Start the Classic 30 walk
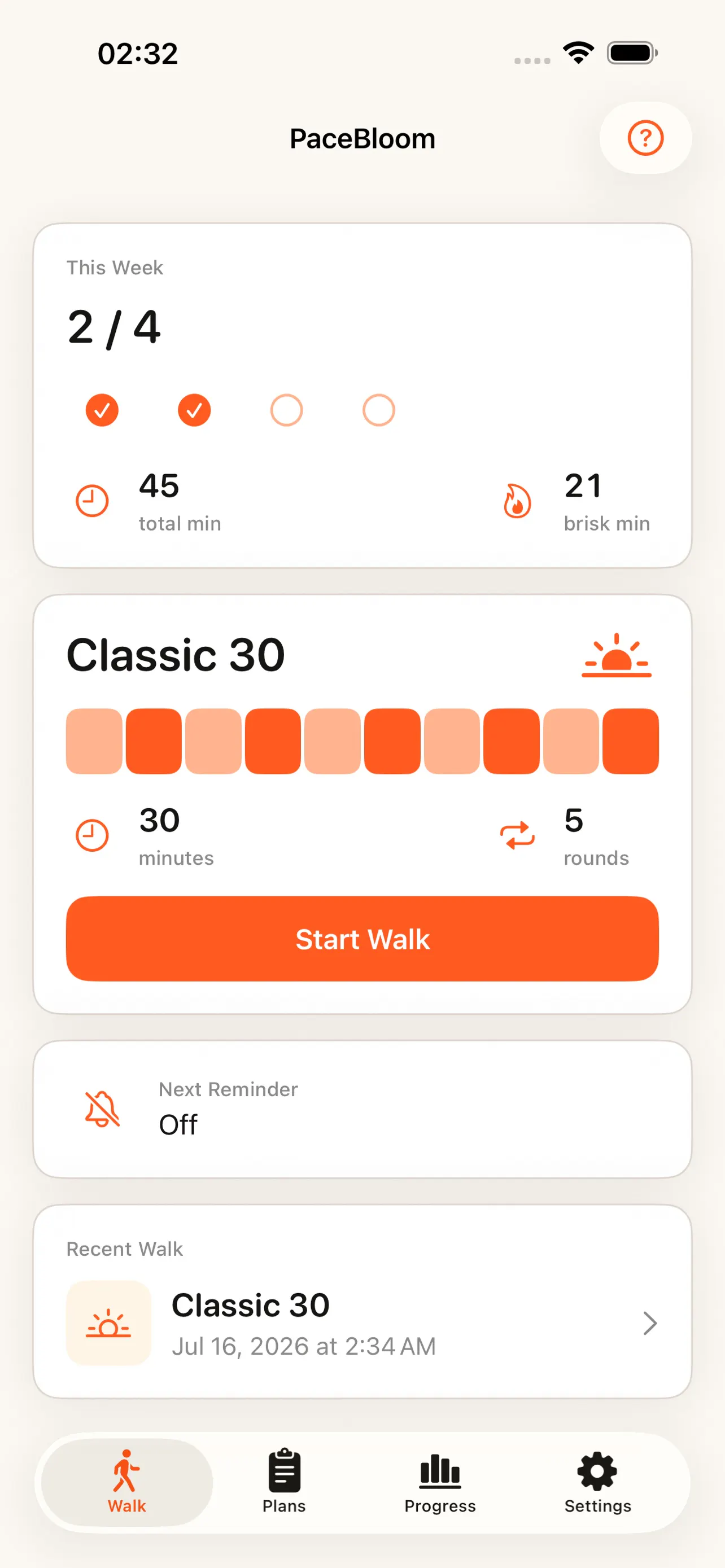 pyautogui.click(x=362, y=938)
